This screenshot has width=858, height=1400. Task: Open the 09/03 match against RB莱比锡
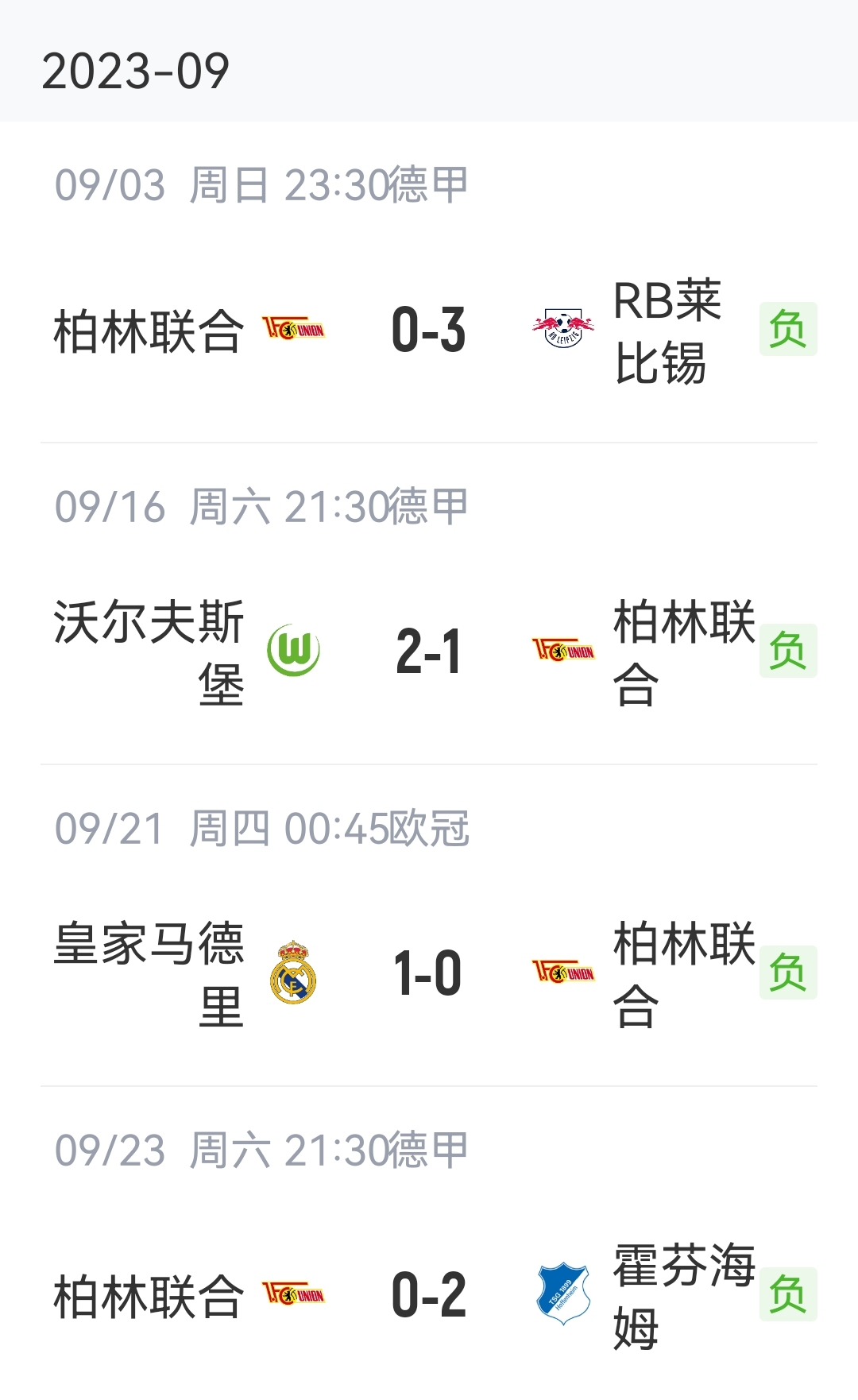(429, 330)
